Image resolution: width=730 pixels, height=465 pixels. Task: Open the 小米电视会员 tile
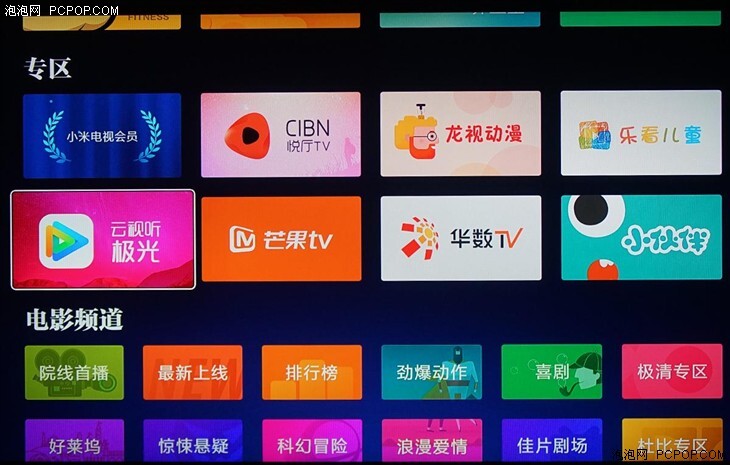(x=102, y=135)
